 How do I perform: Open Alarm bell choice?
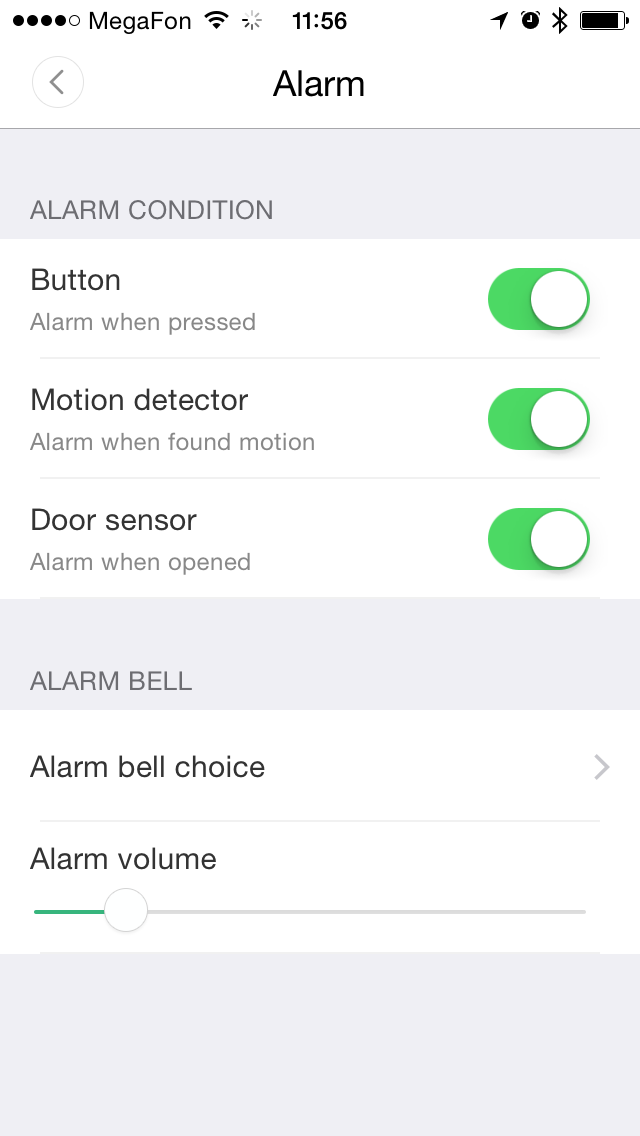(x=320, y=767)
